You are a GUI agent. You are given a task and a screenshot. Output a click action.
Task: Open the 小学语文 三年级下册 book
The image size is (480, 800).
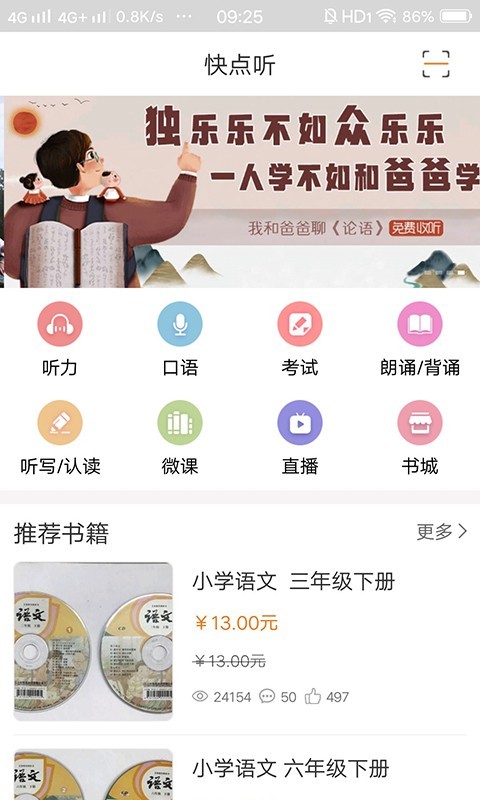(x=240, y=641)
